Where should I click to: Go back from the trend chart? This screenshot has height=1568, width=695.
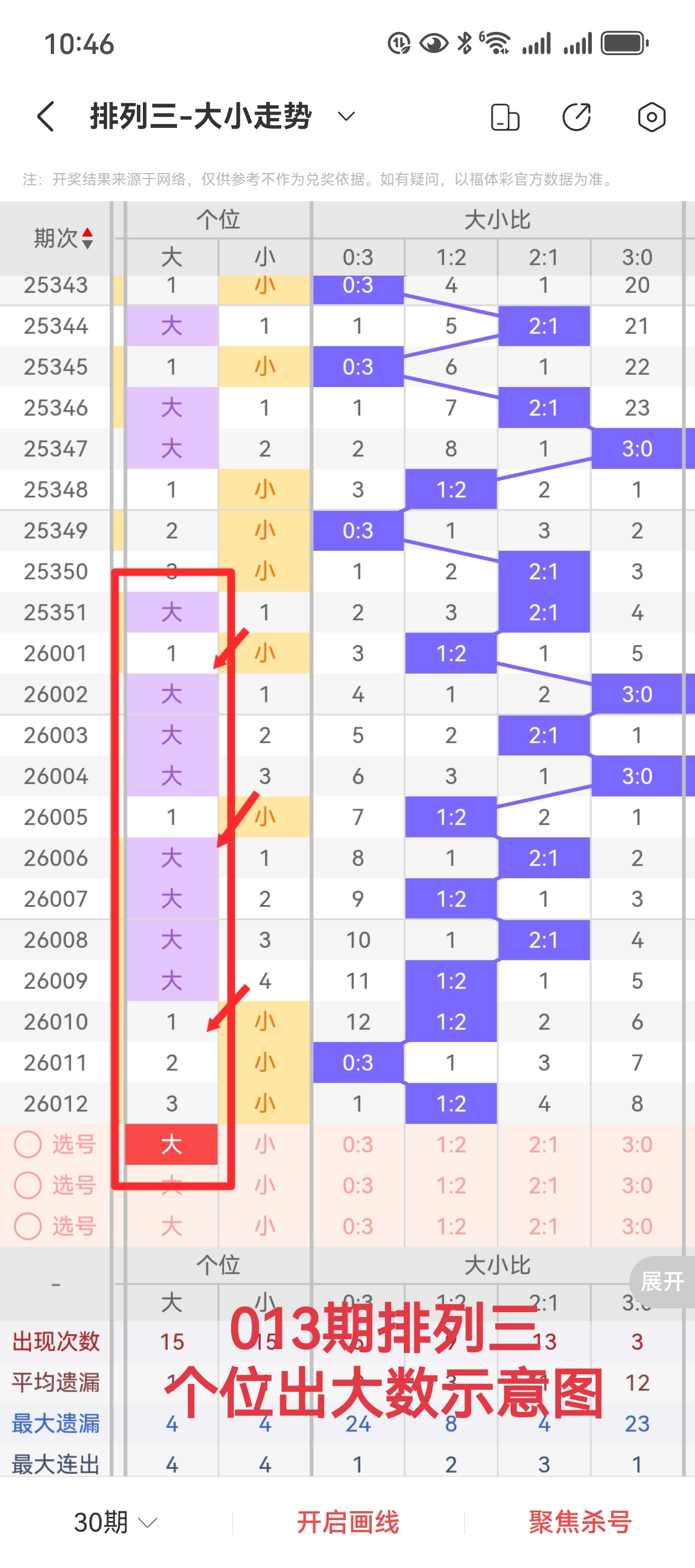point(46,116)
